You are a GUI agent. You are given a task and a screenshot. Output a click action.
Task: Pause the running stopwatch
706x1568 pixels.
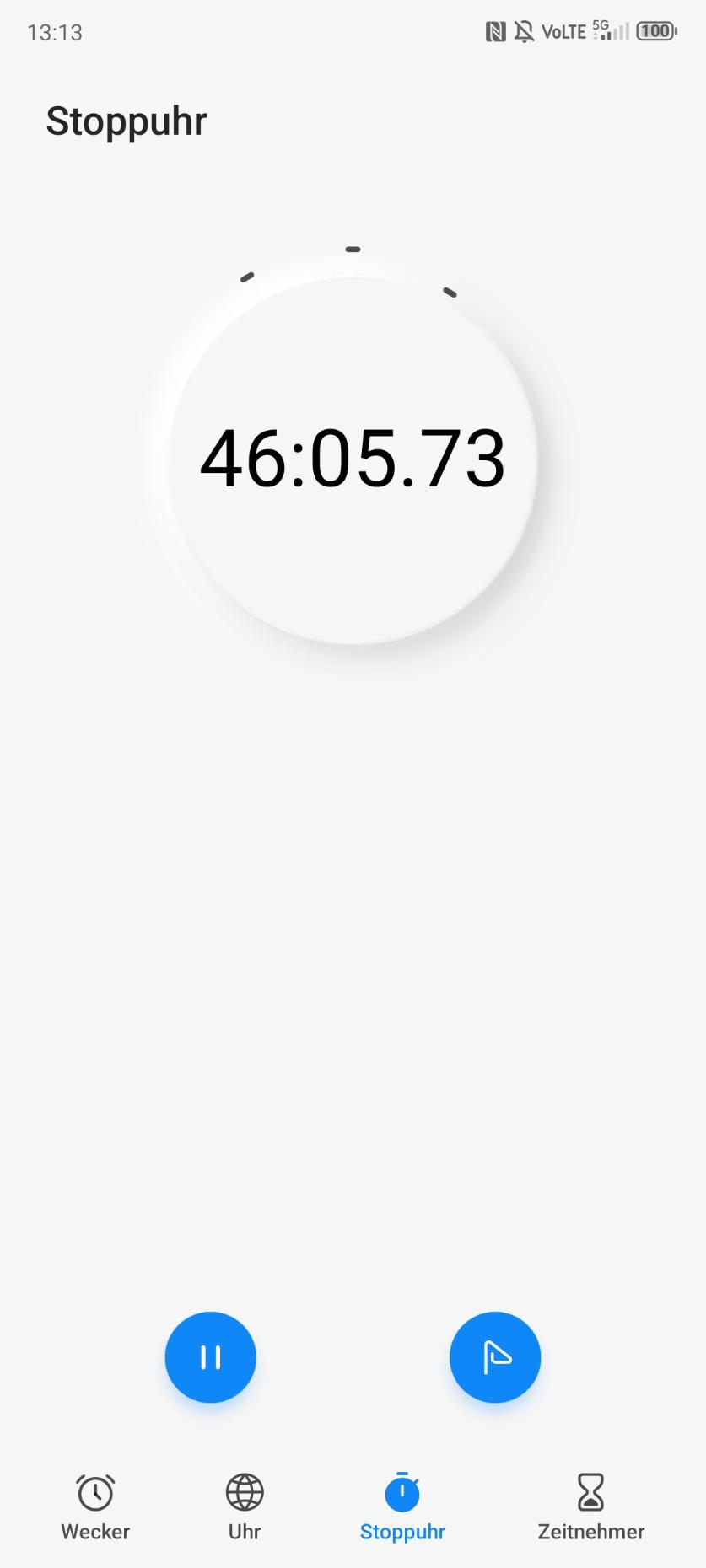pyautogui.click(x=210, y=1357)
